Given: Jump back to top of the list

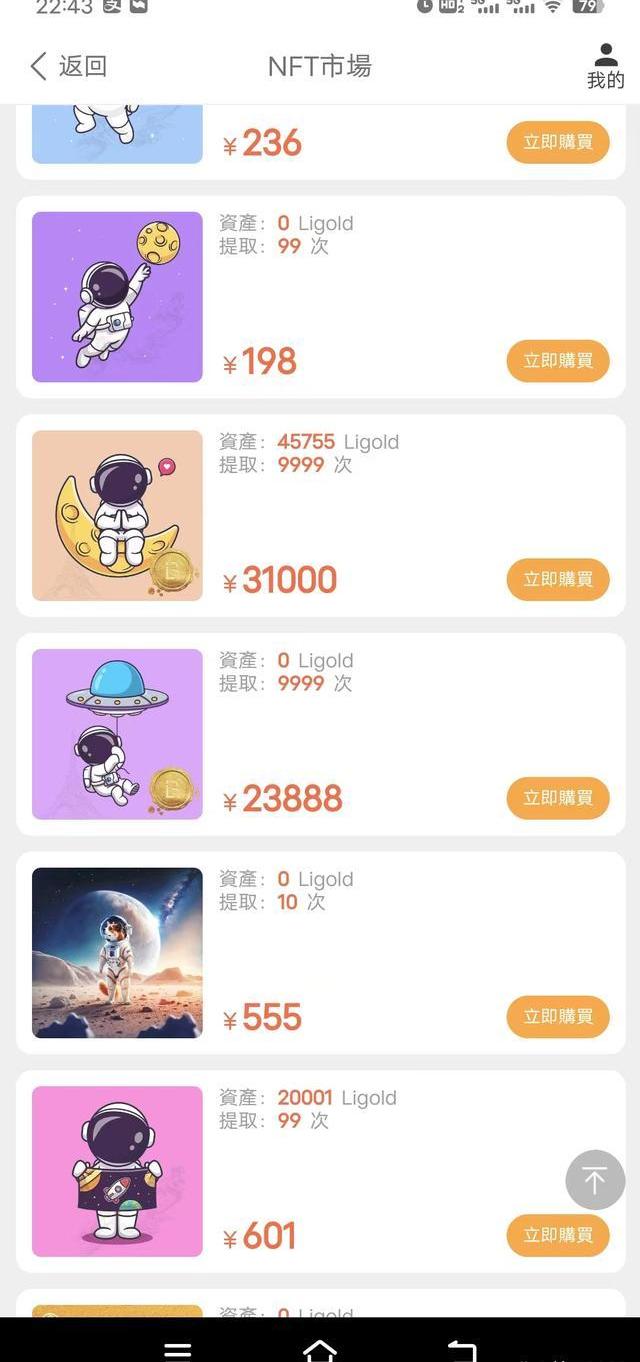Looking at the screenshot, I should click(x=595, y=1180).
